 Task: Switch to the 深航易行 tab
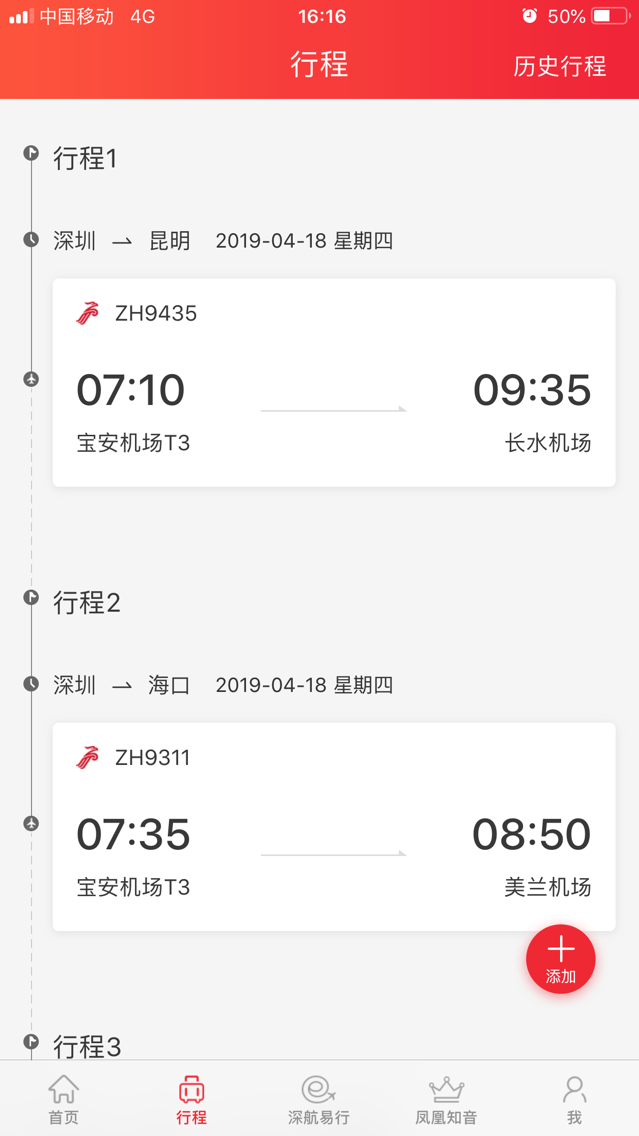[x=319, y=1099]
